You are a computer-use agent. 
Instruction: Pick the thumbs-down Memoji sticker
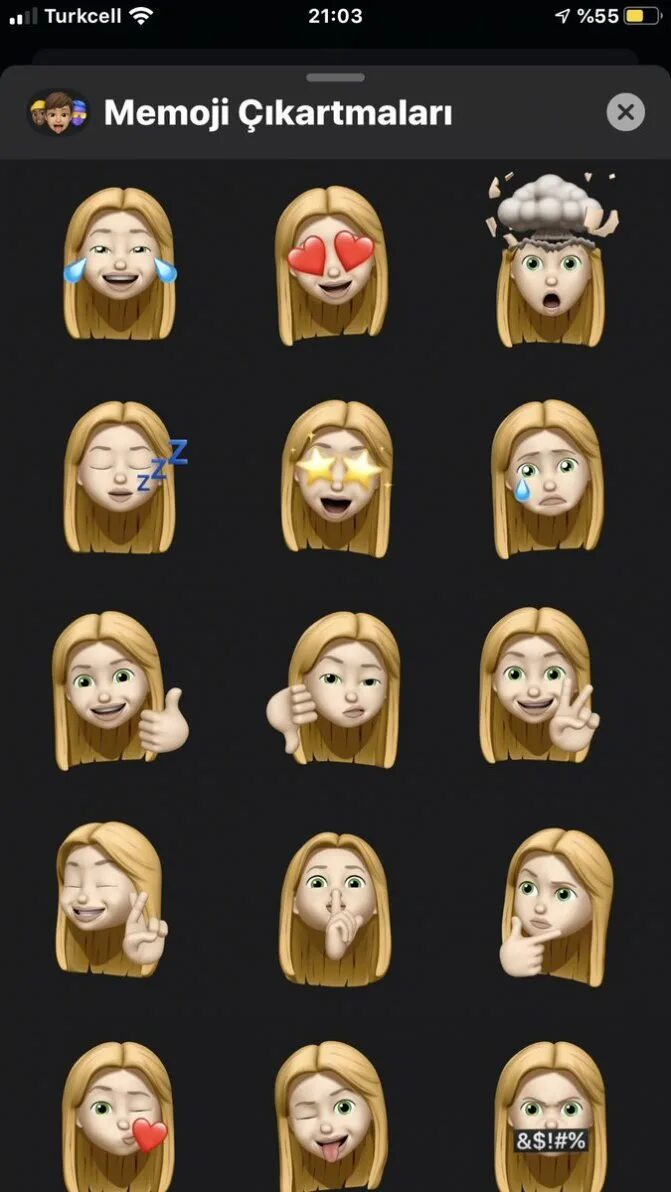[333, 690]
